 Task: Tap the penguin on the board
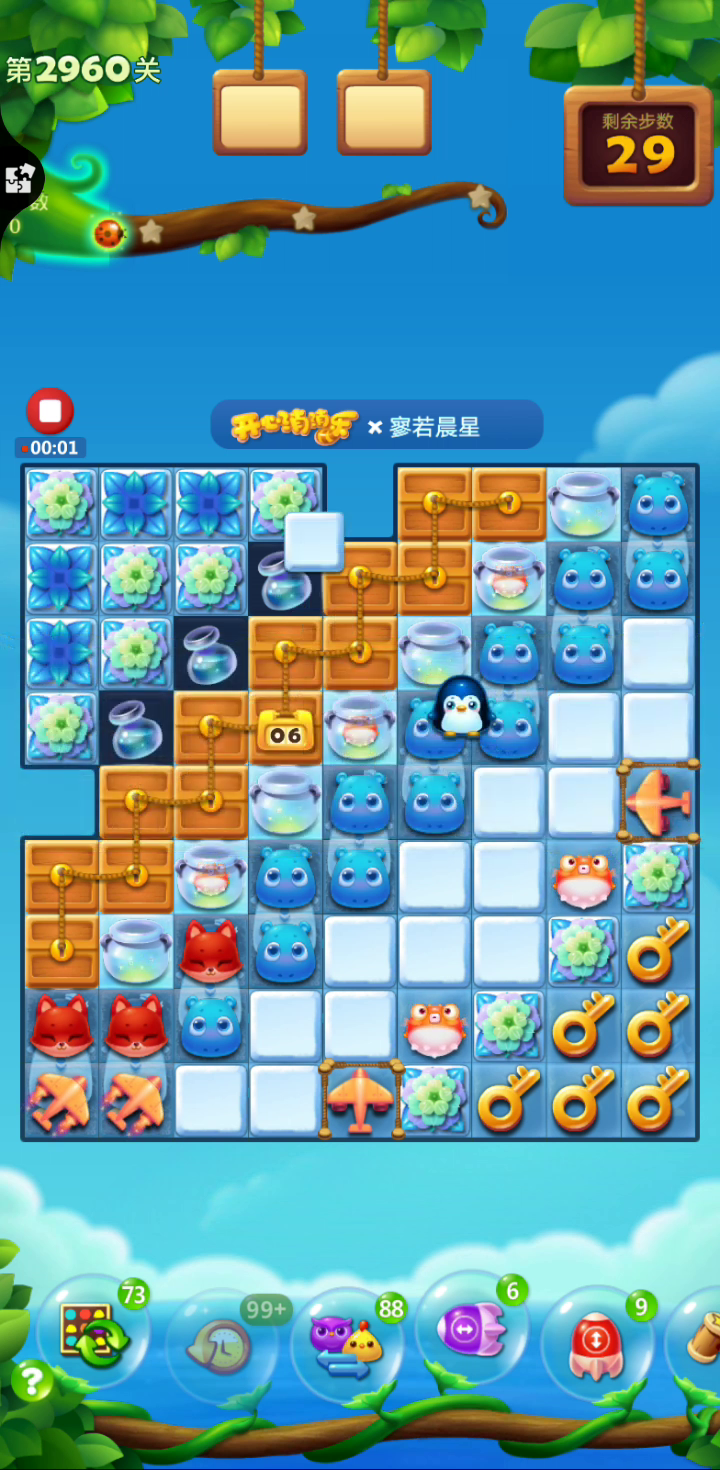pos(461,706)
